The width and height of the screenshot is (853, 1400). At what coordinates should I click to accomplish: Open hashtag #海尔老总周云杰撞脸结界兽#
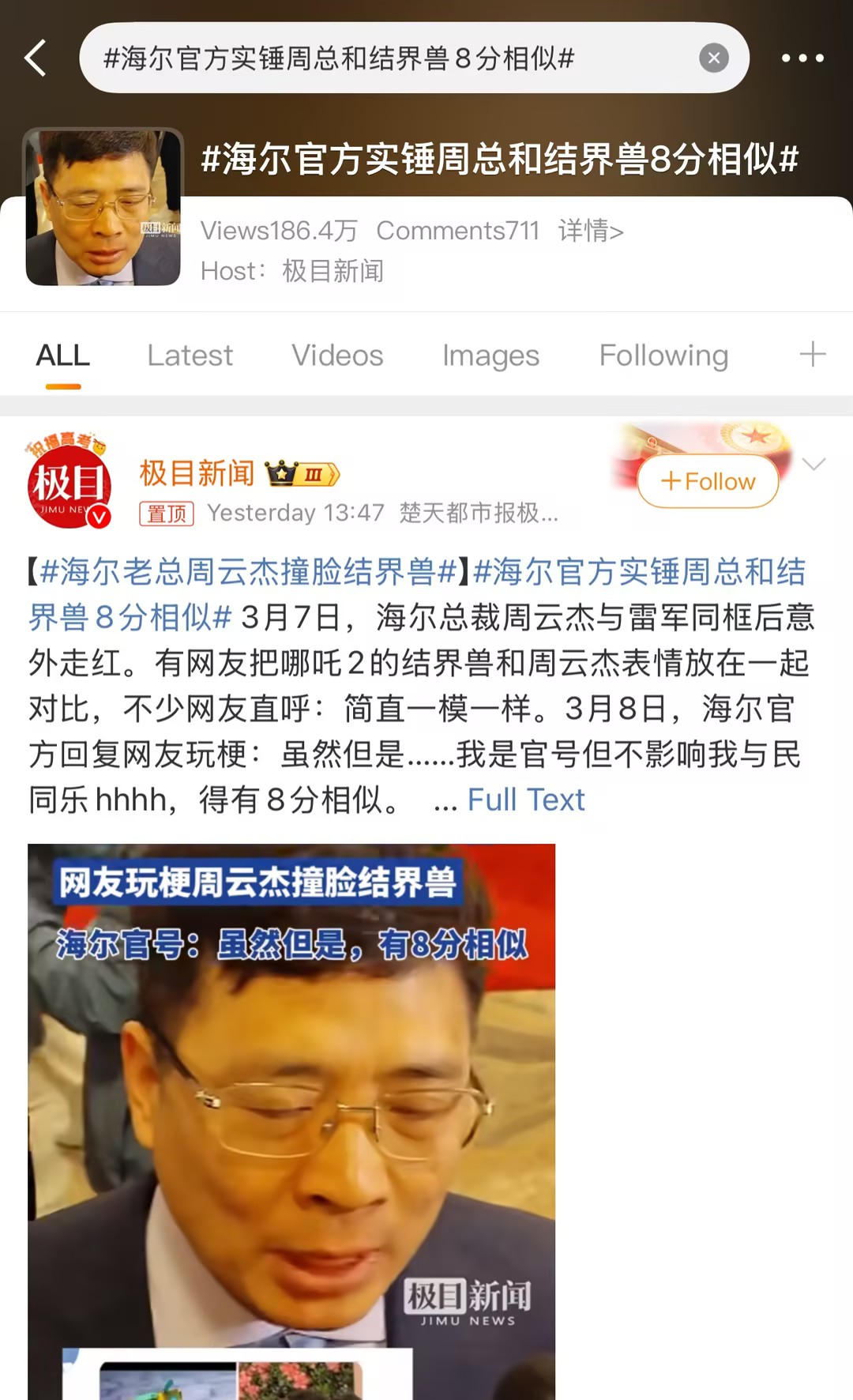click(x=249, y=571)
